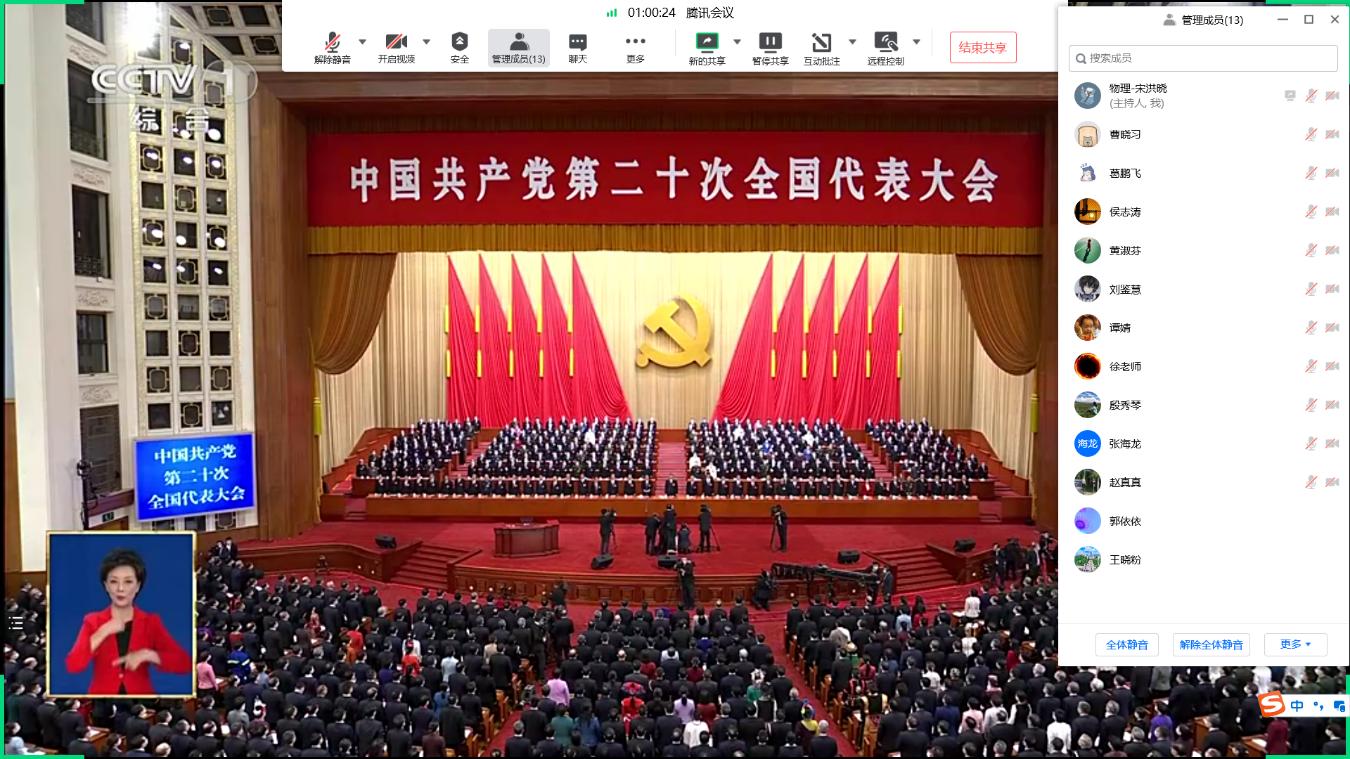Turn on camera with 开启视频
Viewport: 1350px width, 759px height.
pyautogui.click(x=396, y=47)
